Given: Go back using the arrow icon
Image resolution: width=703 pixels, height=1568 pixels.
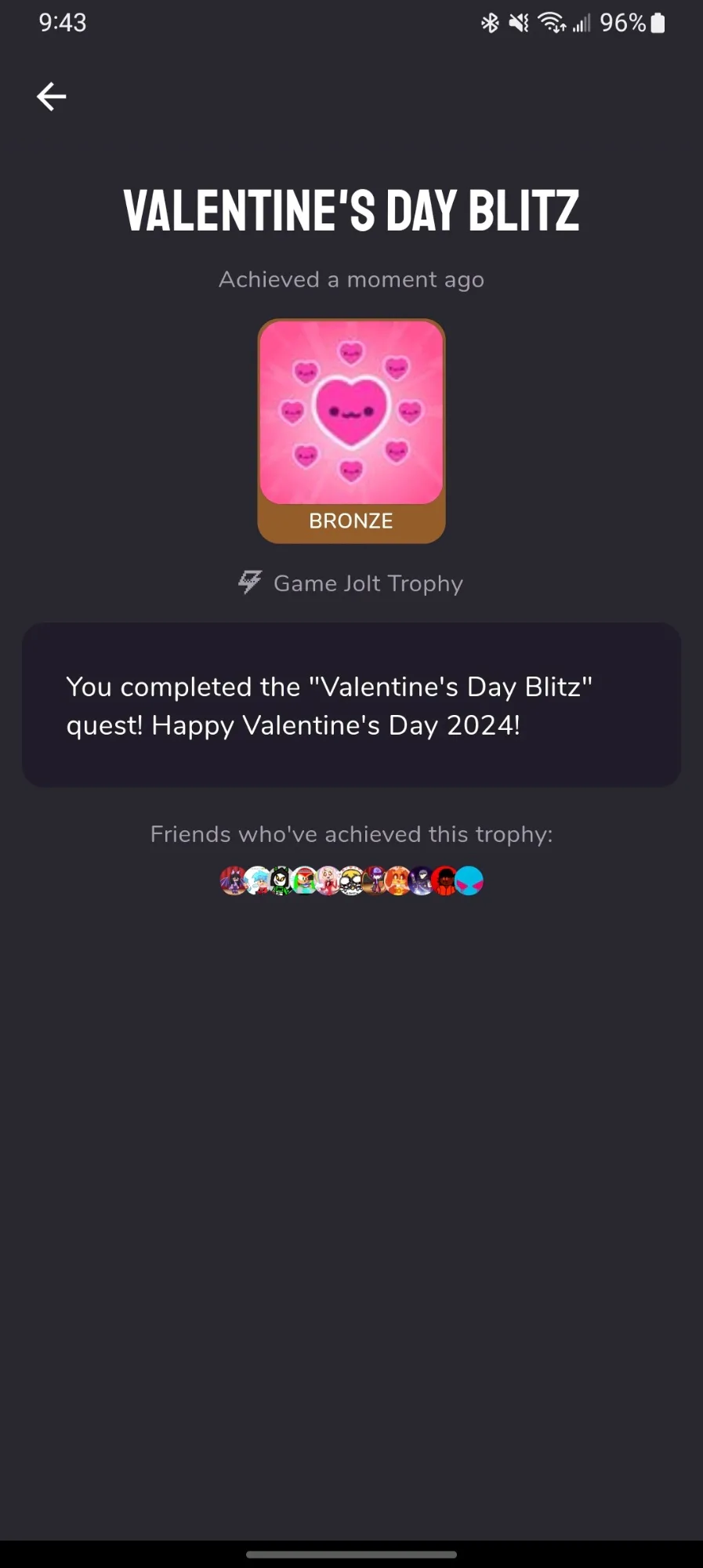Looking at the screenshot, I should [52, 96].
